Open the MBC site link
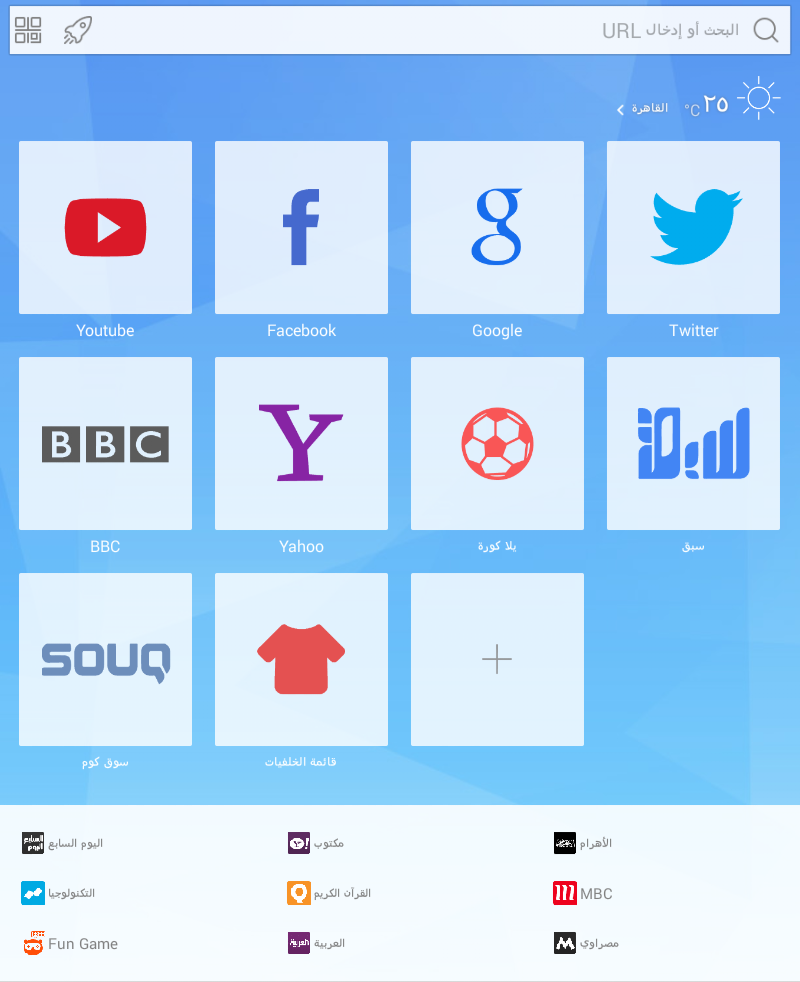This screenshot has width=800, height=982. point(583,893)
